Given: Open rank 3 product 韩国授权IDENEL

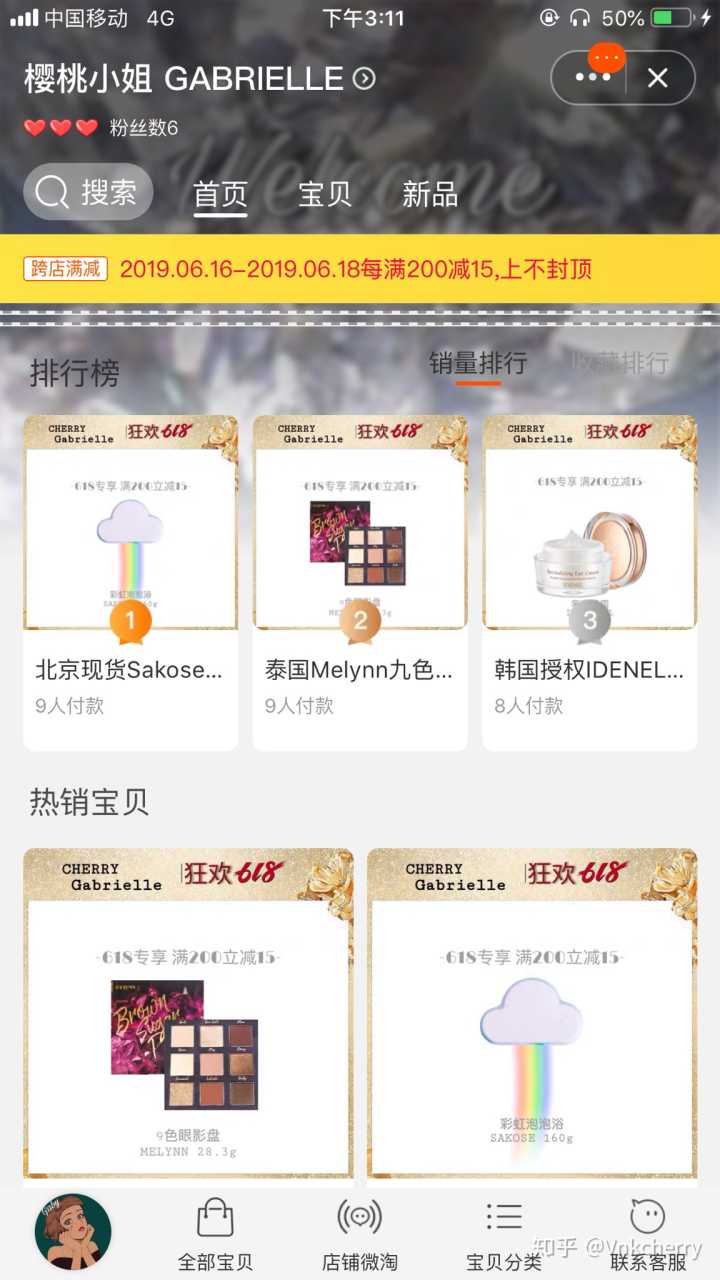Looking at the screenshot, I should click(x=589, y=580).
